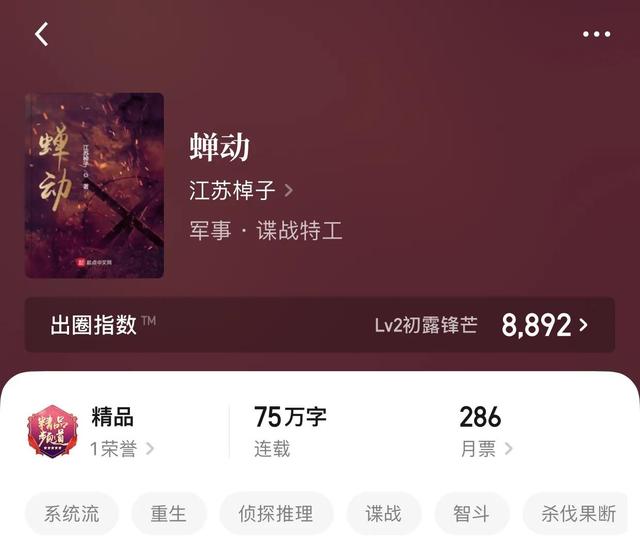Open the 军事·谍战特工 category
This screenshot has height=548, width=640.
point(266,231)
